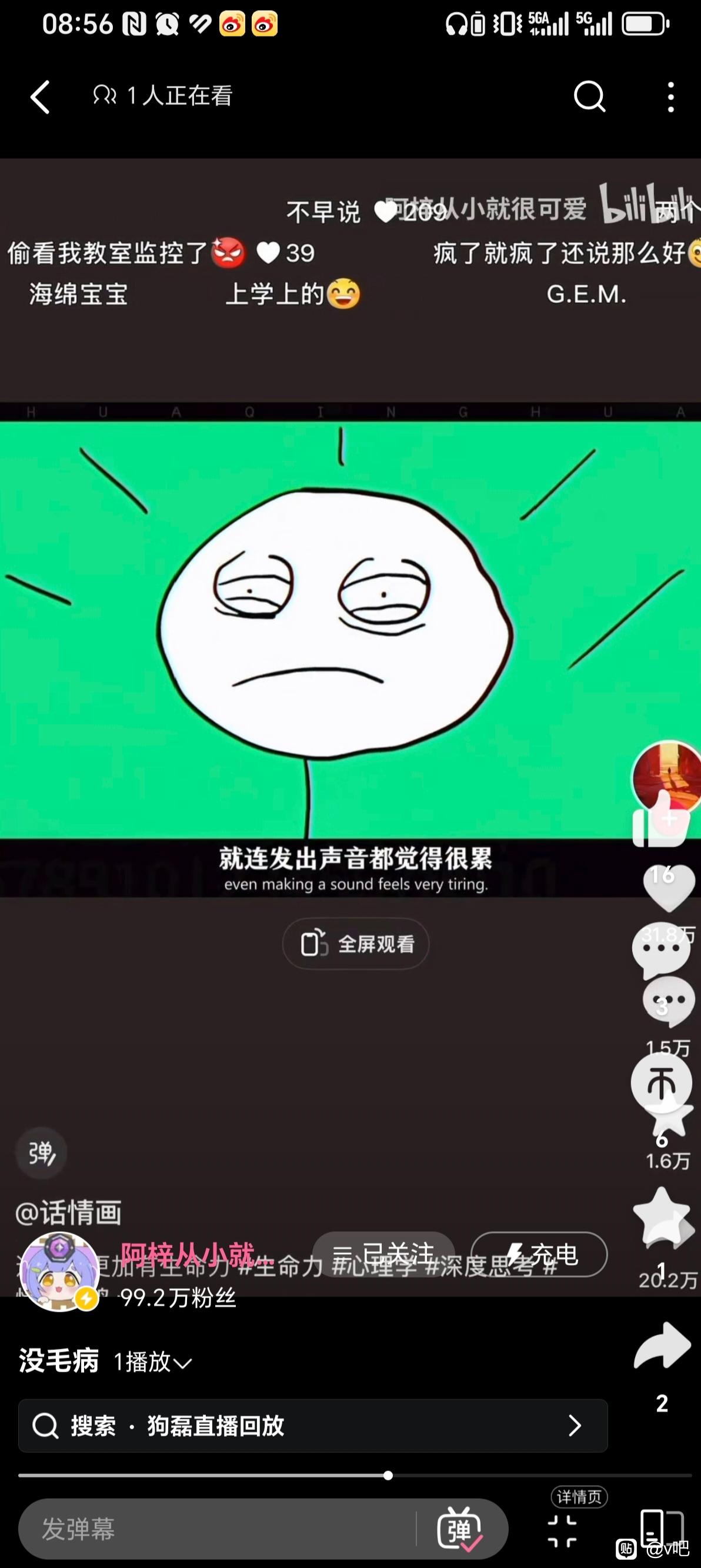The image size is (701, 1568).
Task: Open 详情页 via the shrink icon
Action: click(x=562, y=1531)
